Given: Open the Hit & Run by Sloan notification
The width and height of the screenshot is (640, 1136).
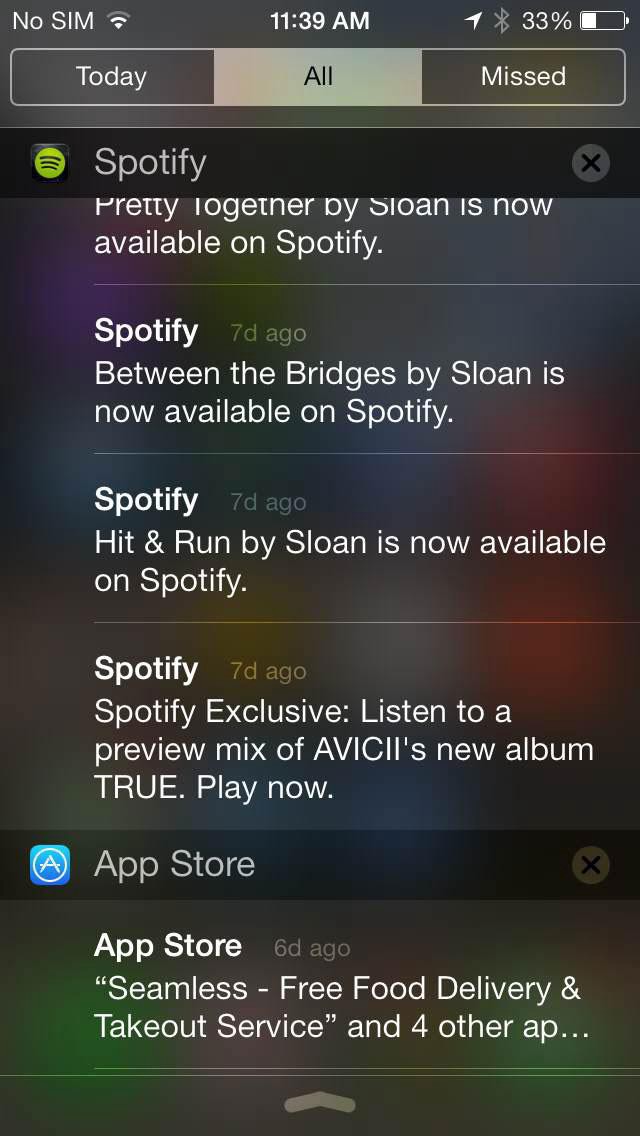Looking at the screenshot, I should (367, 538).
